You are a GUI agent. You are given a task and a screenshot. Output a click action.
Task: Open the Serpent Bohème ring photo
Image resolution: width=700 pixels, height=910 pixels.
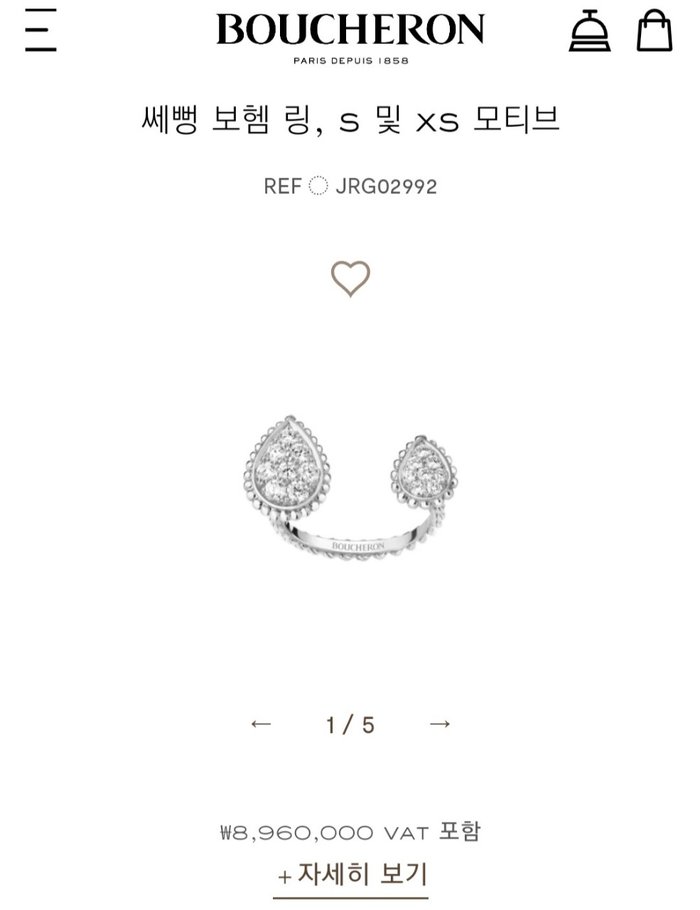pyautogui.click(x=350, y=490)
